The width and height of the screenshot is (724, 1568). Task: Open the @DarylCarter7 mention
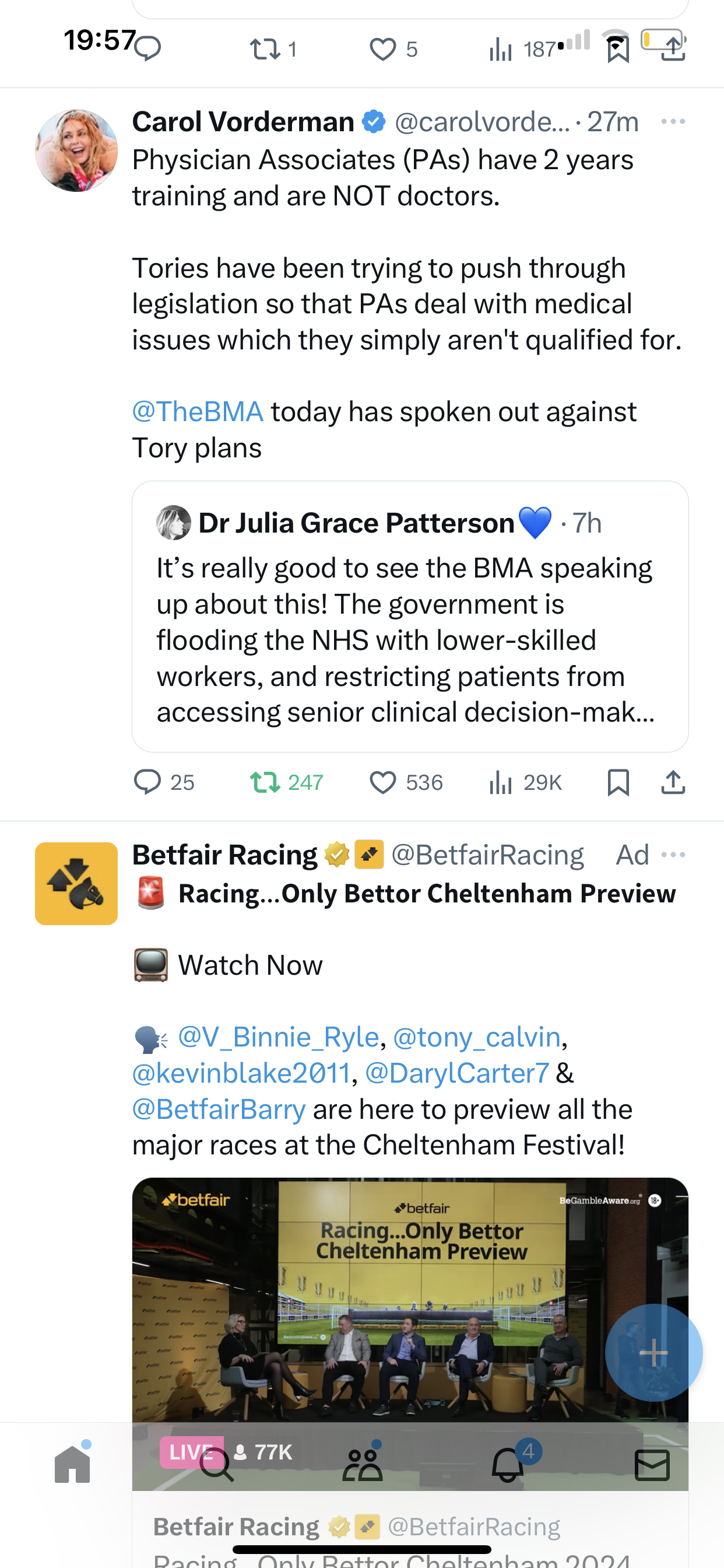click(x=457, y=1073)
